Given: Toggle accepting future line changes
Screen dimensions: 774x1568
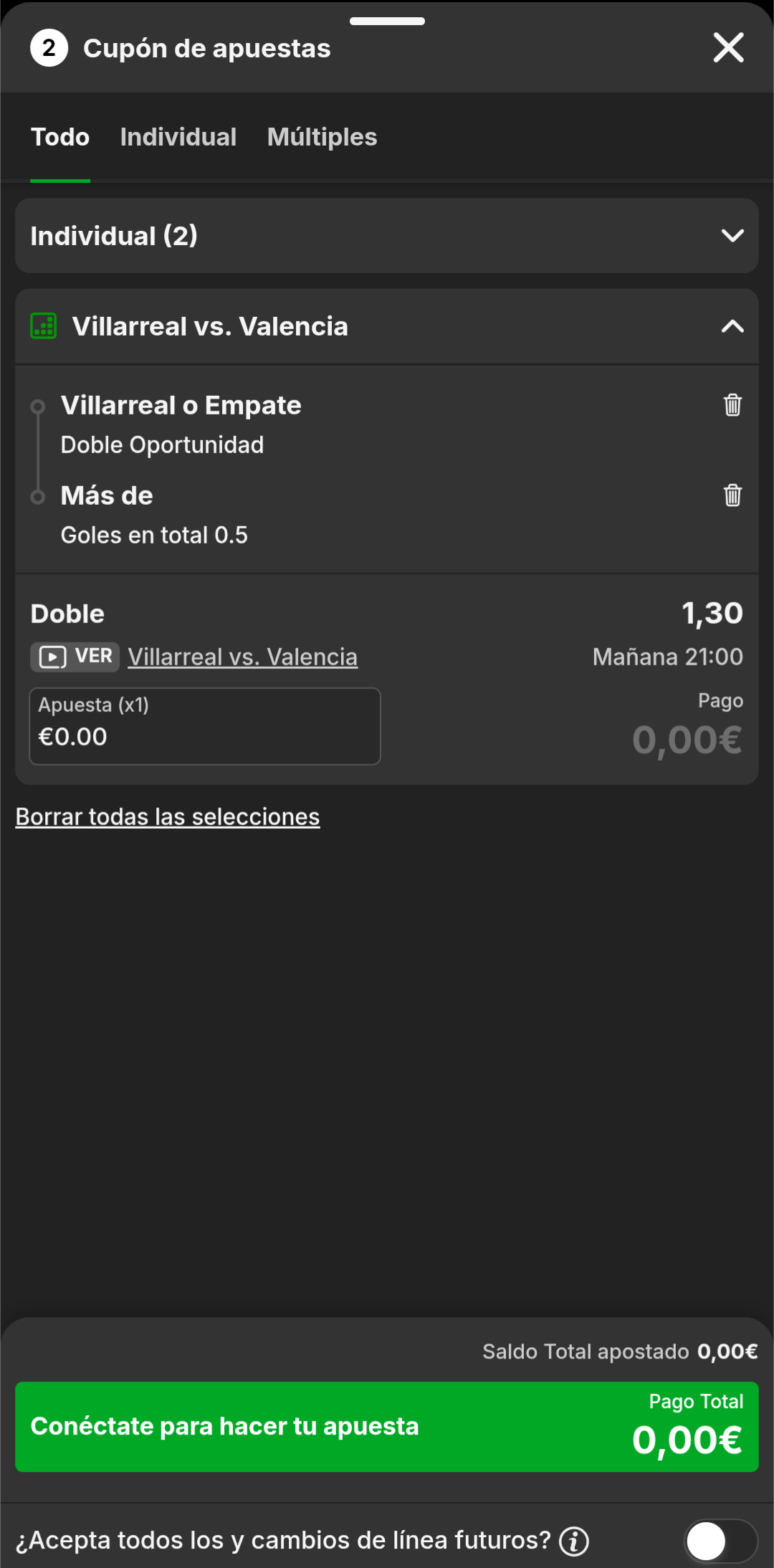Looking at the screenshot, I should tap(720, 1541).
